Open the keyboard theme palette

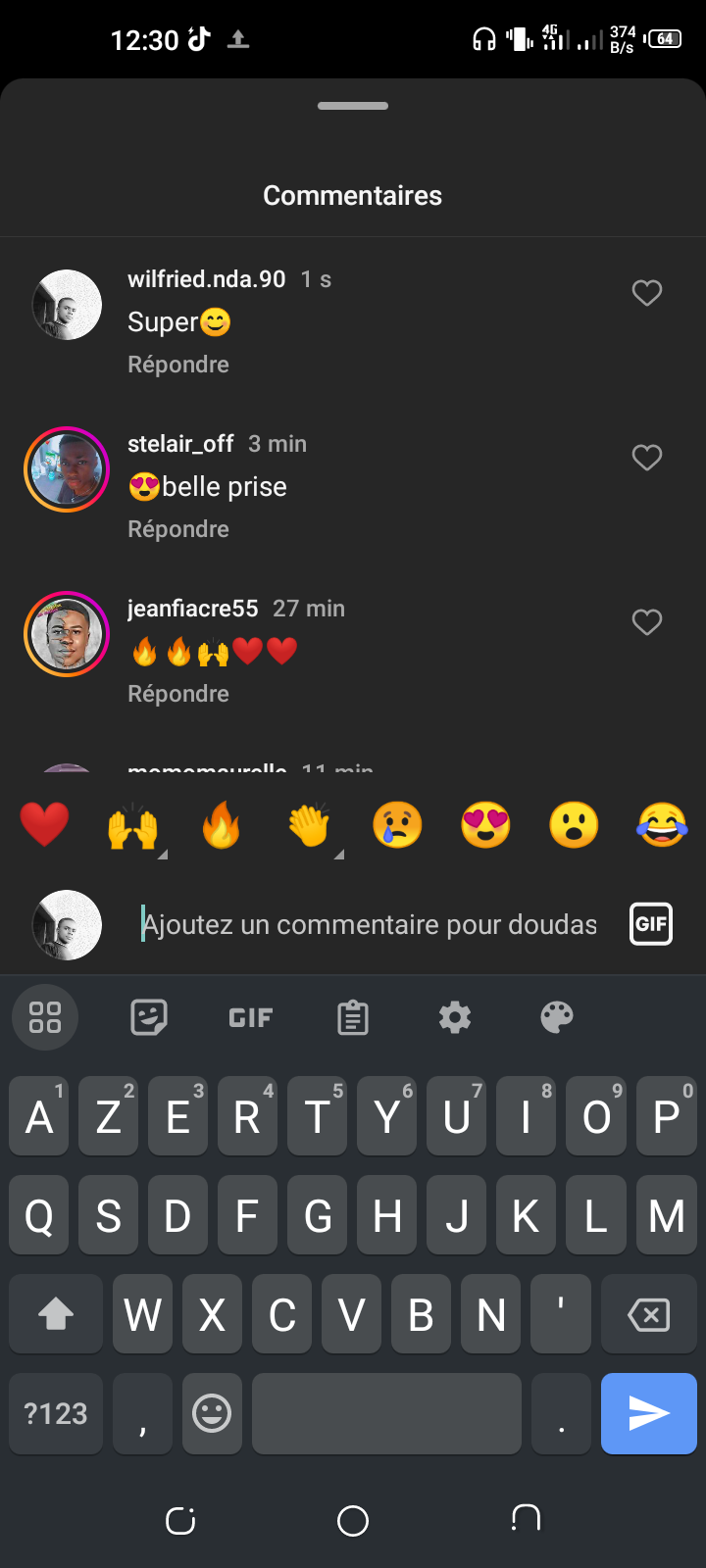(557, 1017)
